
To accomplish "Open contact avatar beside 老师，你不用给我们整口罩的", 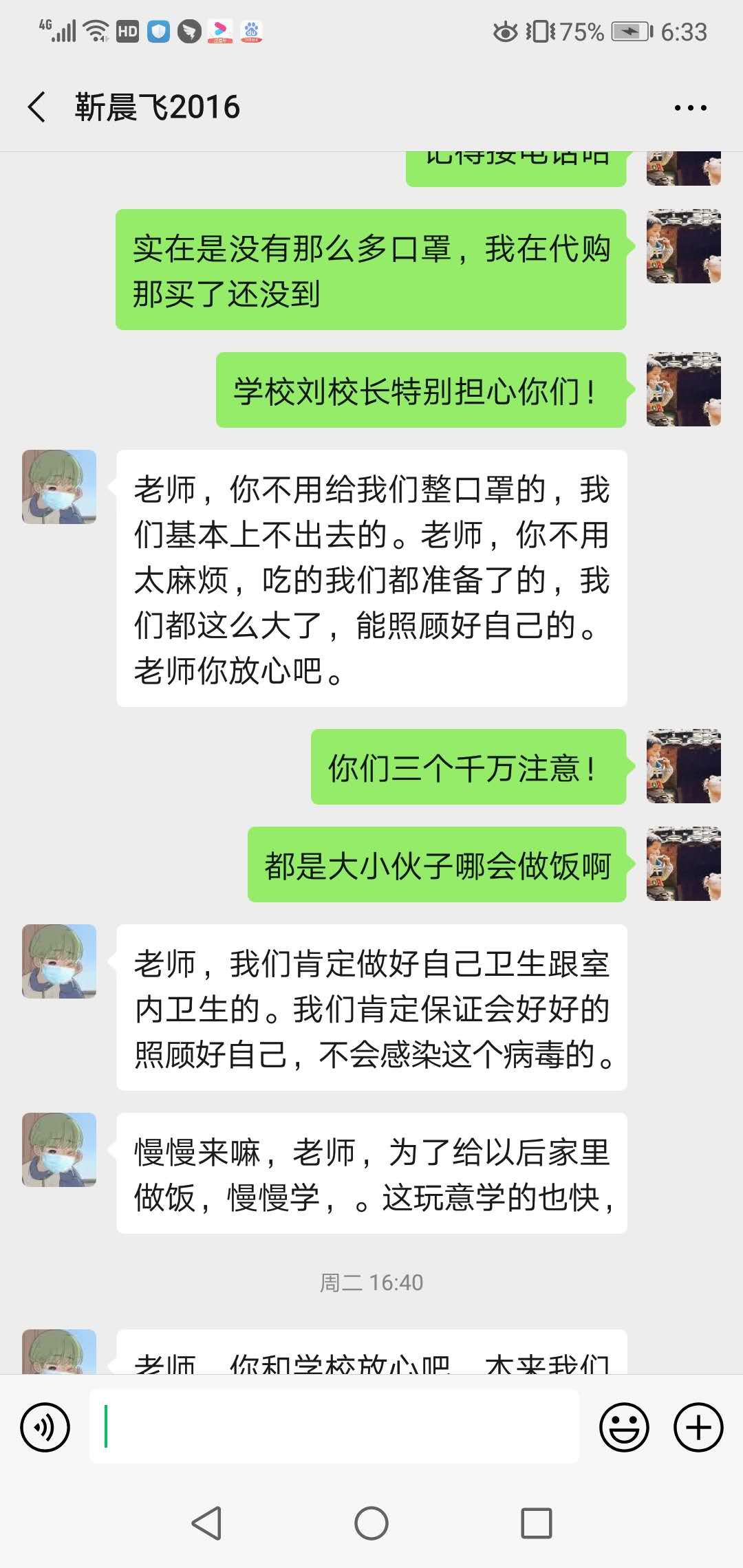I will (x=59, y=487).
